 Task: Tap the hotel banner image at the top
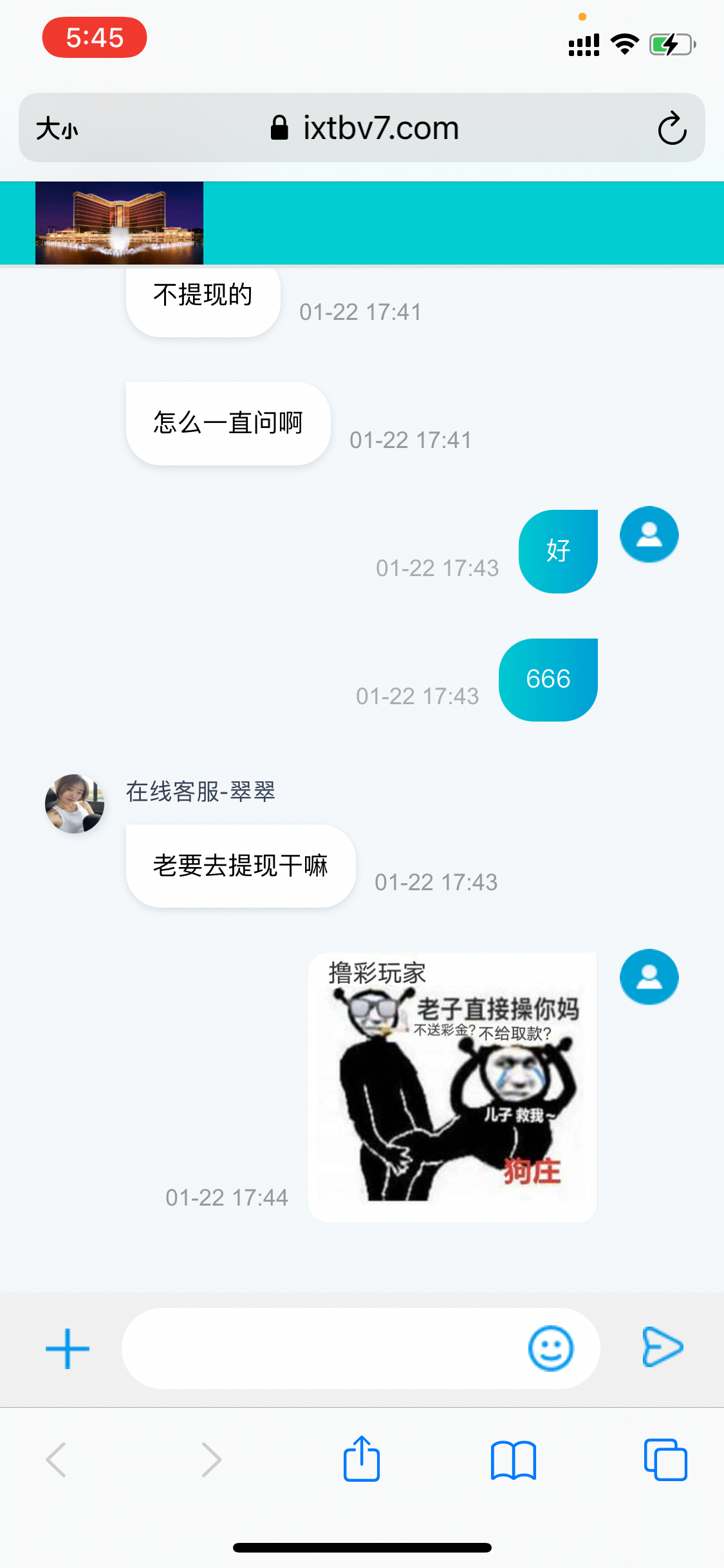[119, 223]
